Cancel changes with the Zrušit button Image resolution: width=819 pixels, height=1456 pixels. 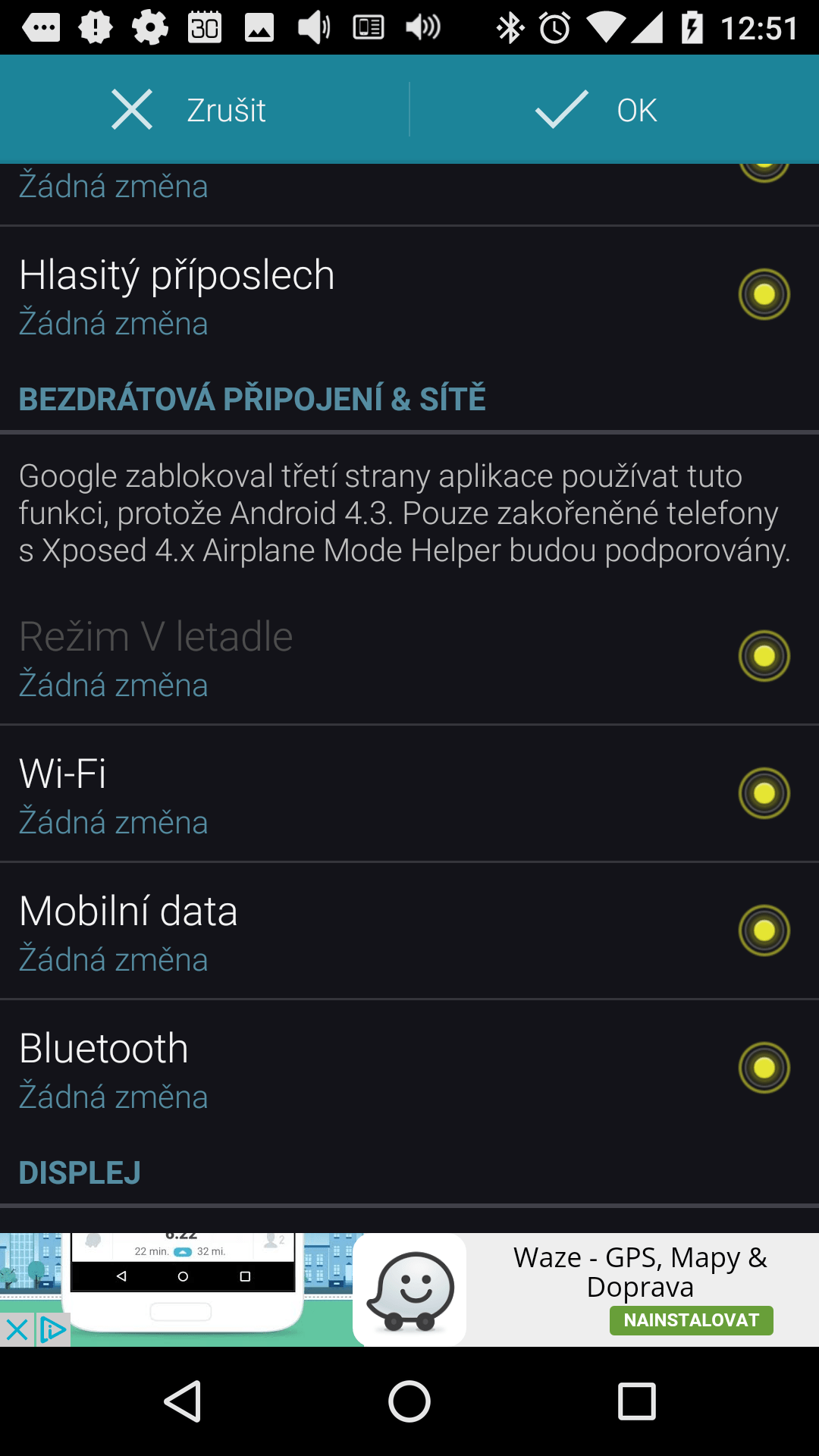coord(190,110)
